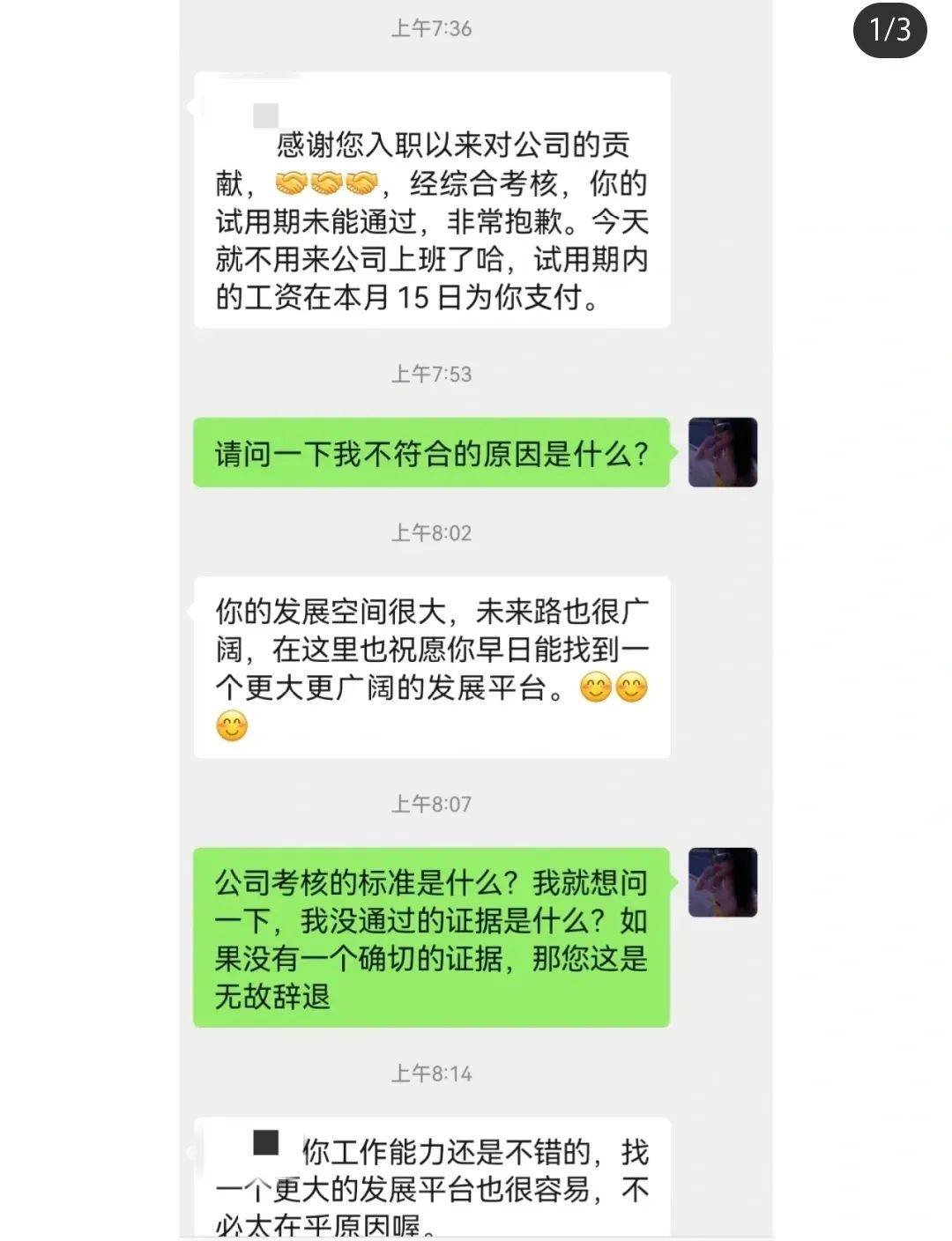This screenshot has height=1241, width=952.
Task: Select the 上午8:14 timestamp
Action: [x=432, y=1072]
